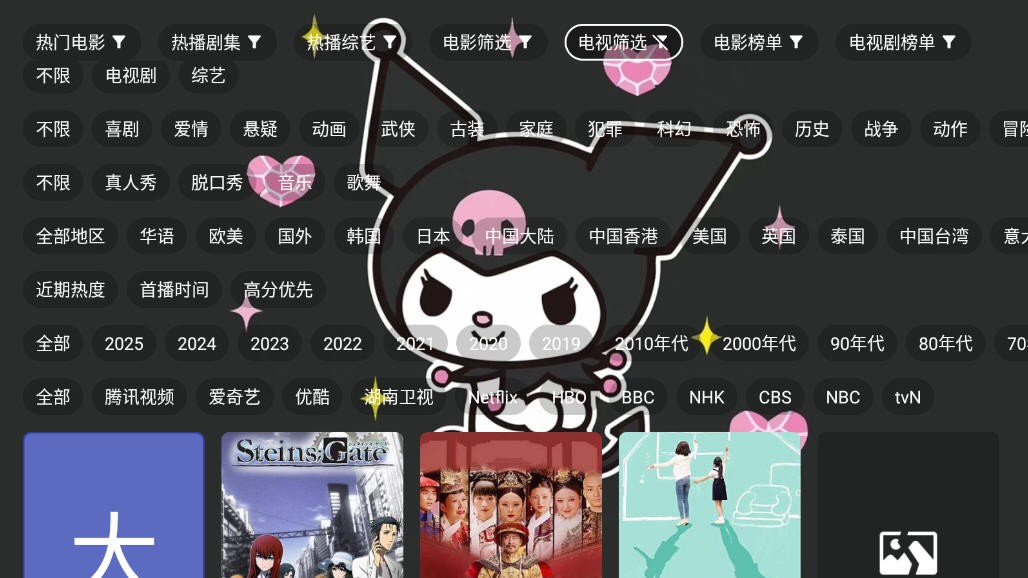1028x578 pixels.
Task: Sort by 首播时间
Action: 175,290
